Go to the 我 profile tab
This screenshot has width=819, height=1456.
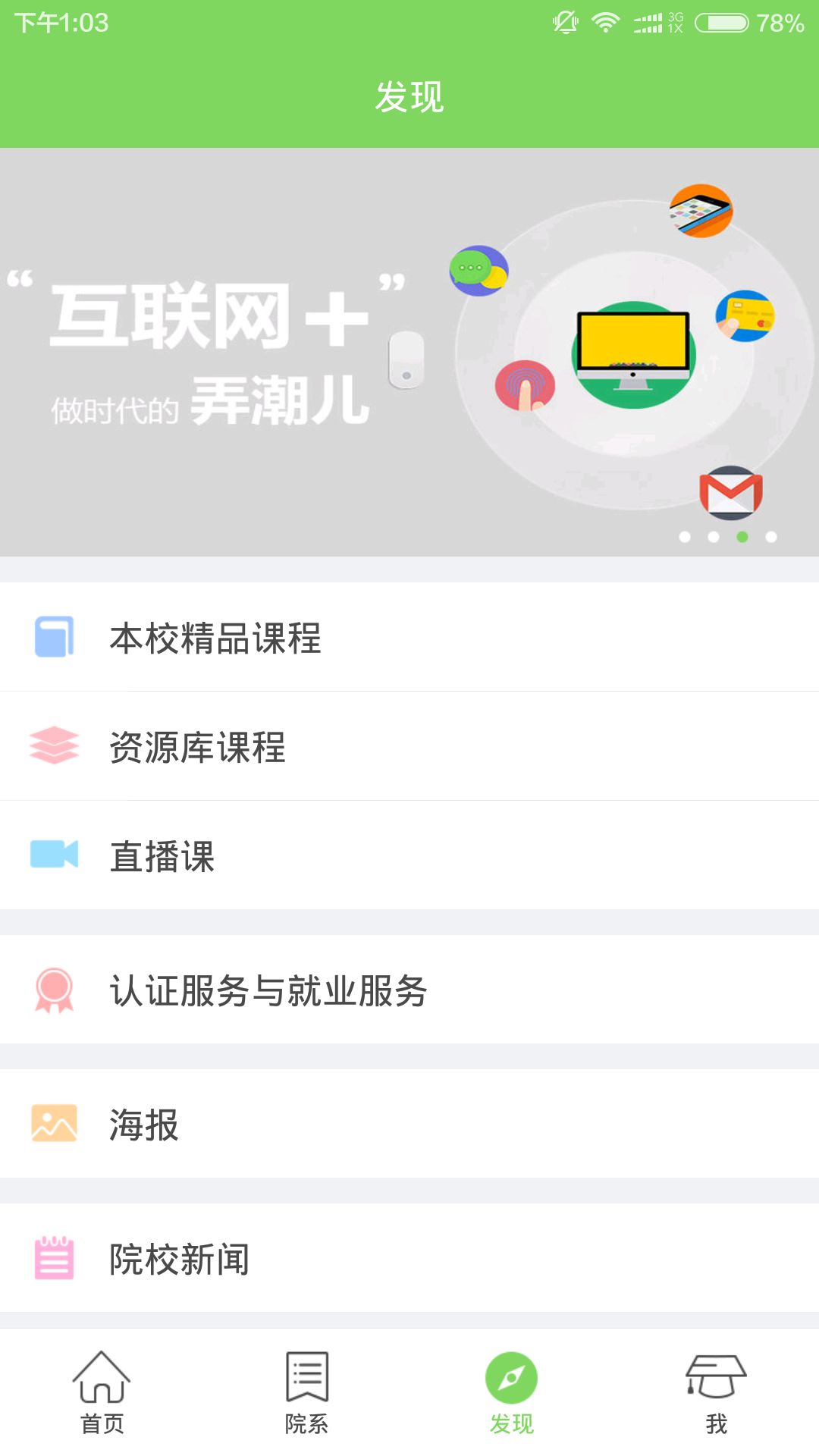(717, 1392)
